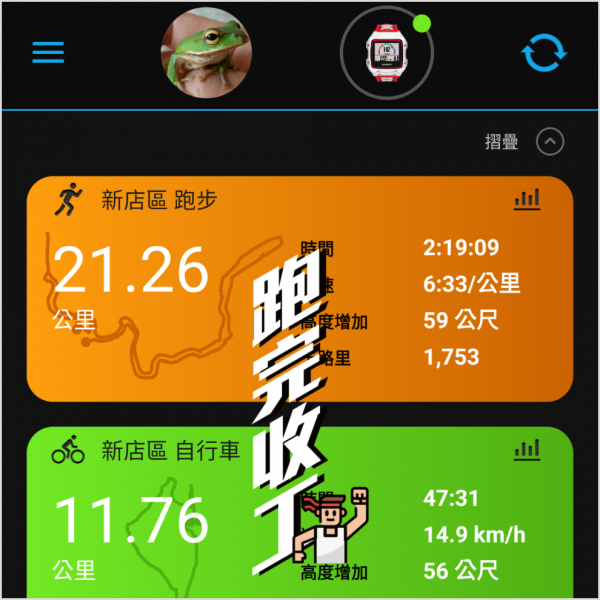
Task: View stats chart icon on the 自行車 card
Action: [526, 450]
